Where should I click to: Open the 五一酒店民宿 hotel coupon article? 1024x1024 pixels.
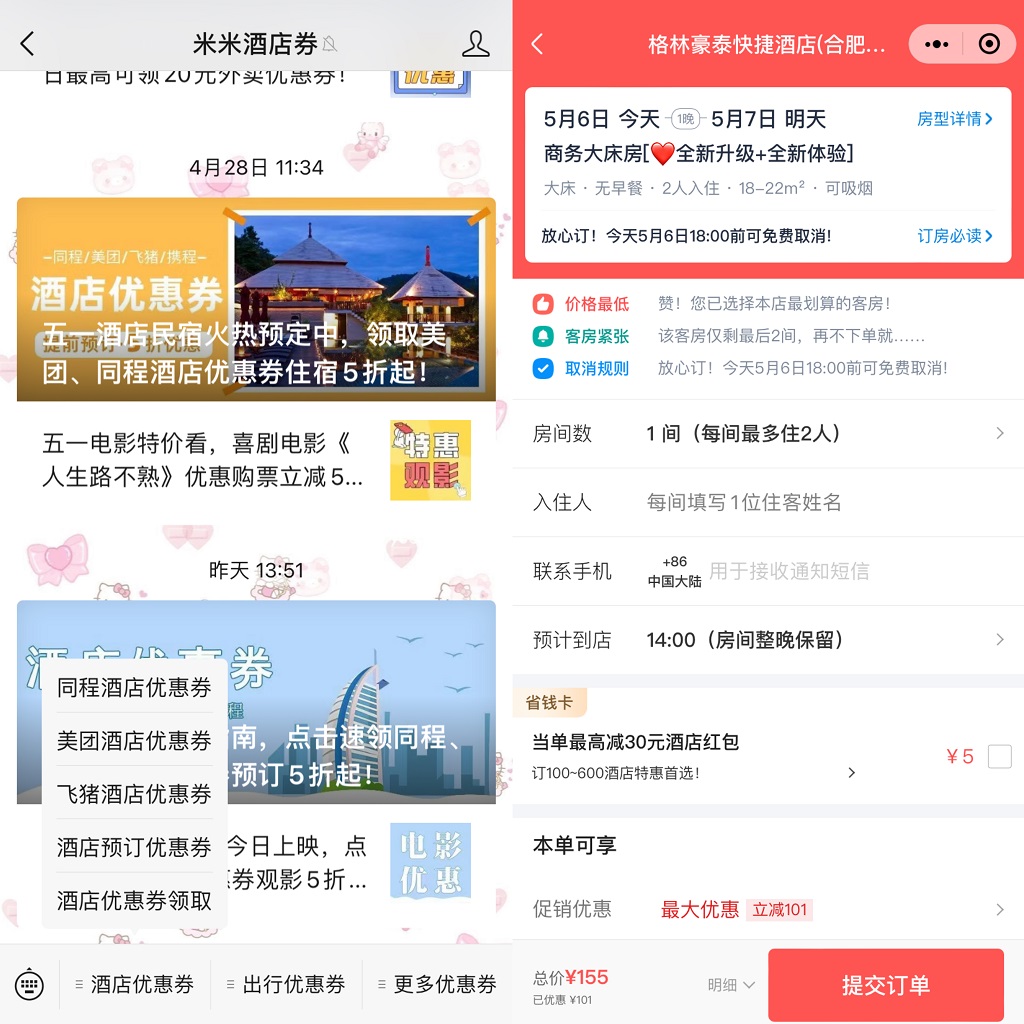[256, 299]
